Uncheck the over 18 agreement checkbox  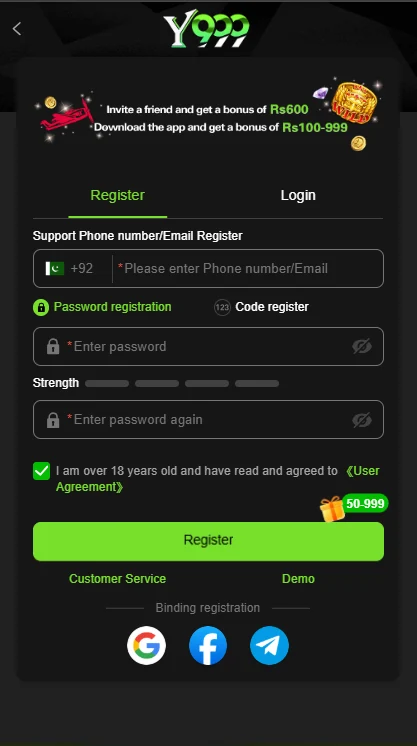point(41,471)
